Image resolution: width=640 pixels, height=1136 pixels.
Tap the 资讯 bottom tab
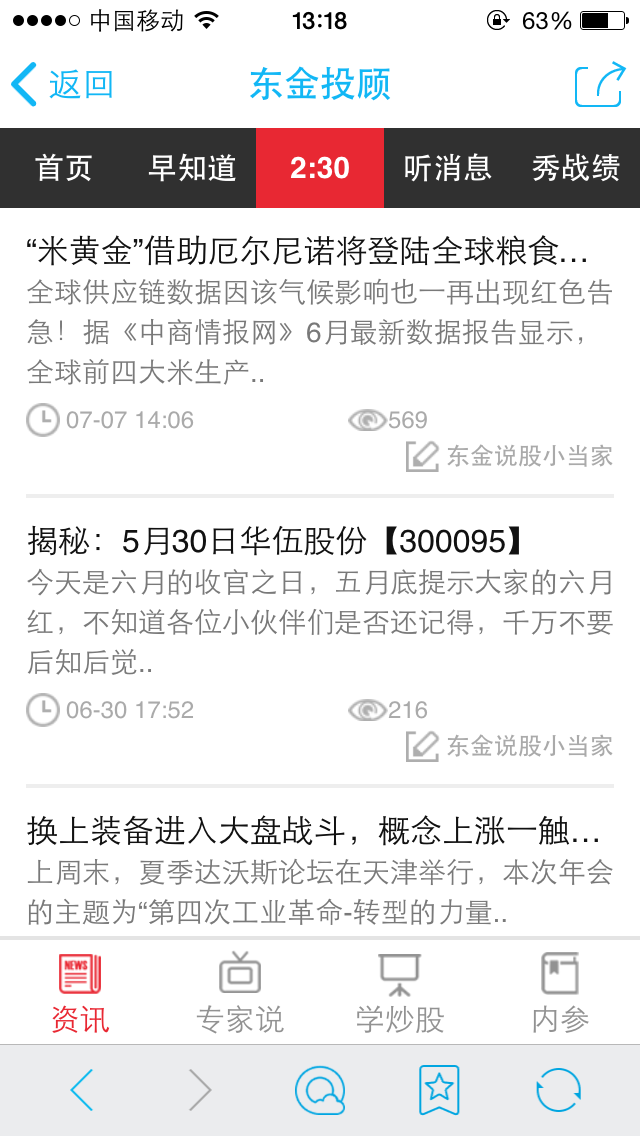coord(80,993)
